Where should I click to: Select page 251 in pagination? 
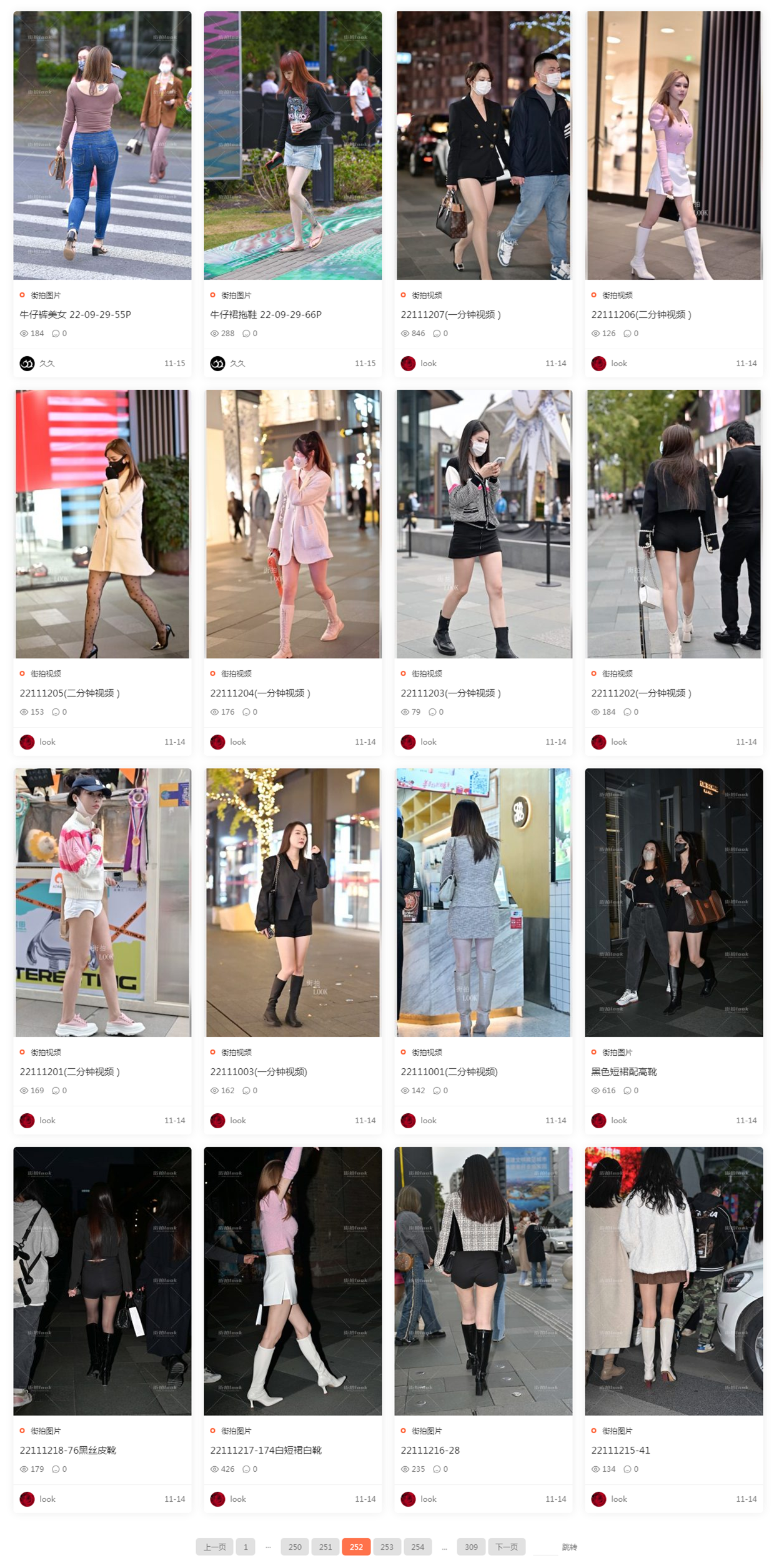(325, 1547)
